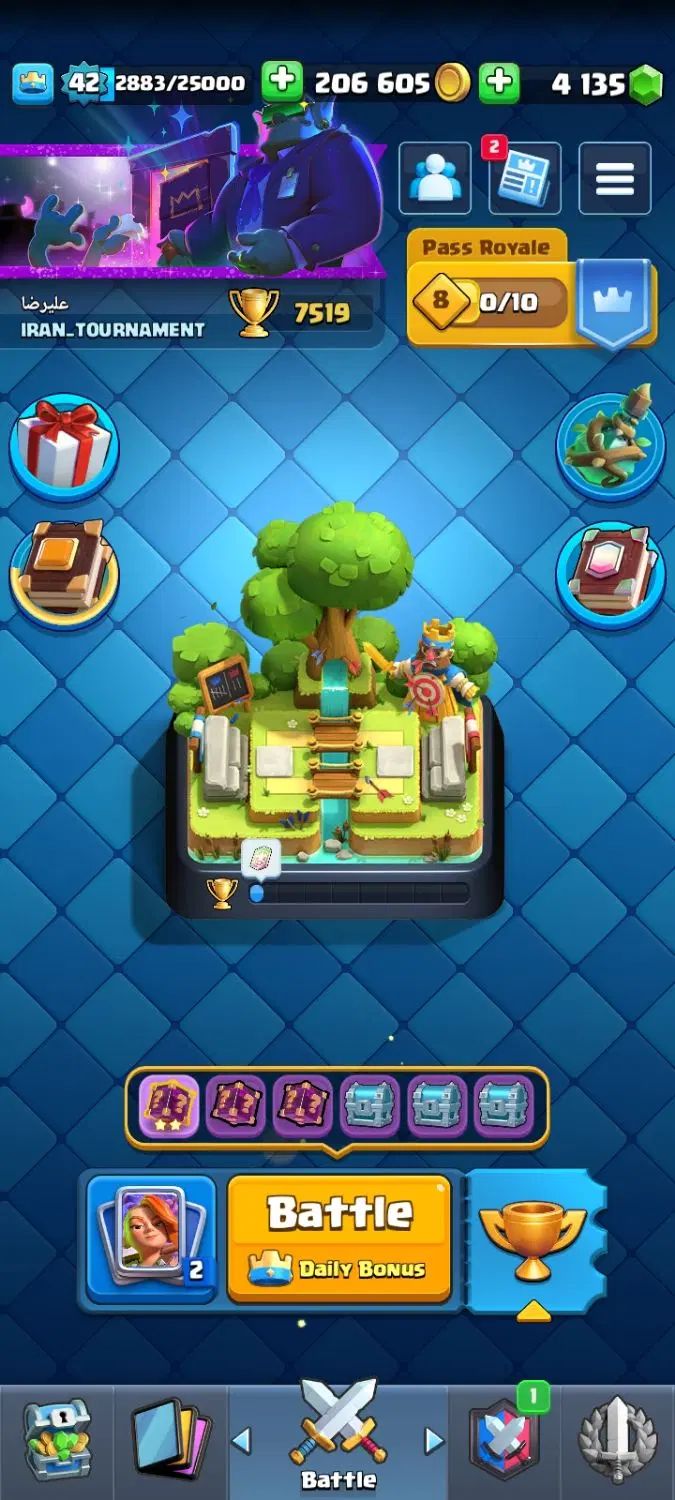Open the hamburger menu
This screenshot has width=675, height=1500.
615,179
